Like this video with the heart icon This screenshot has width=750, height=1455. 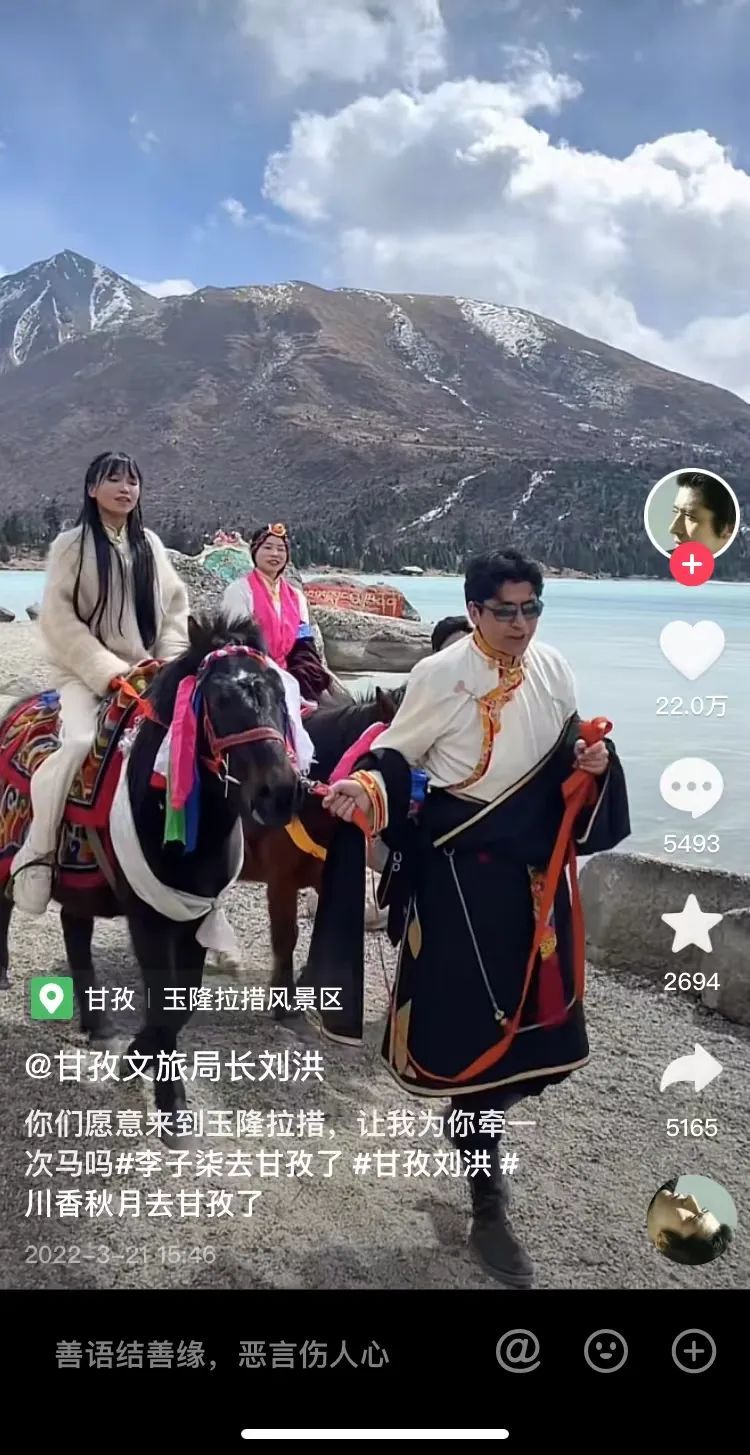[x=691, y=650]
